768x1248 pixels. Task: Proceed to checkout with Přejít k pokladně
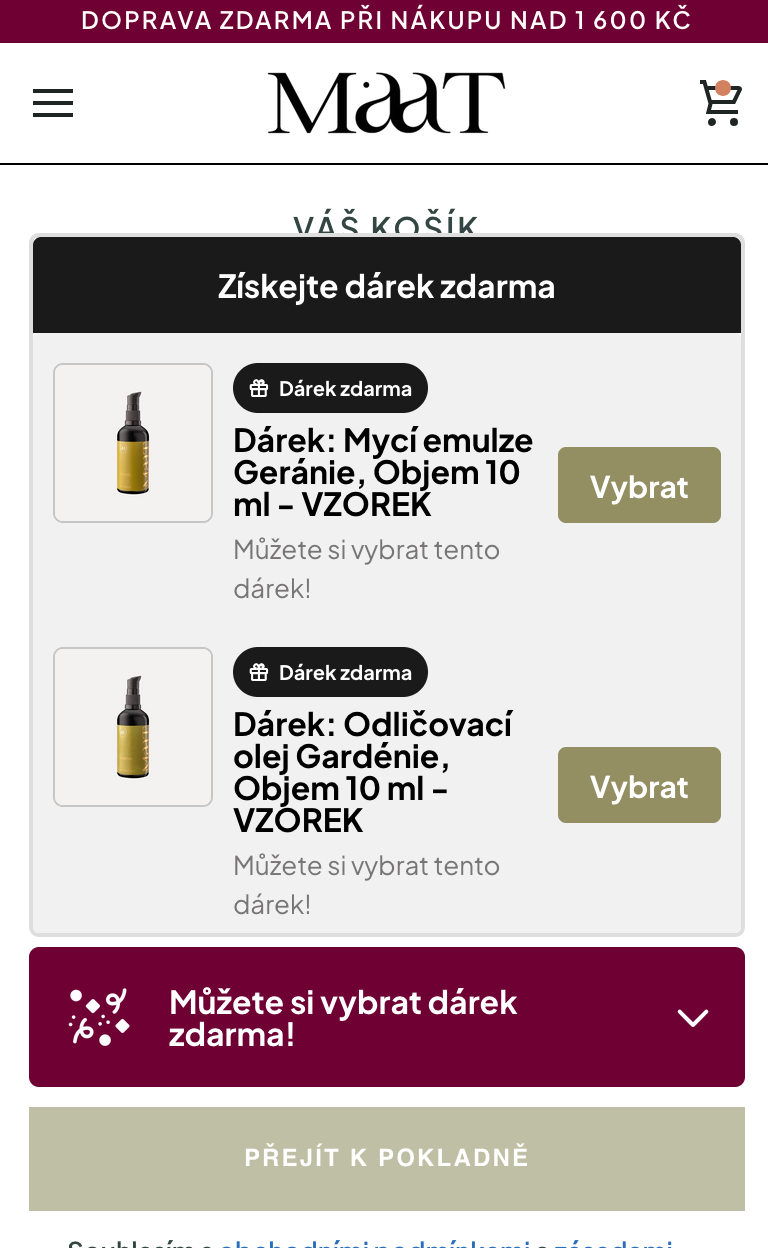386,1158
